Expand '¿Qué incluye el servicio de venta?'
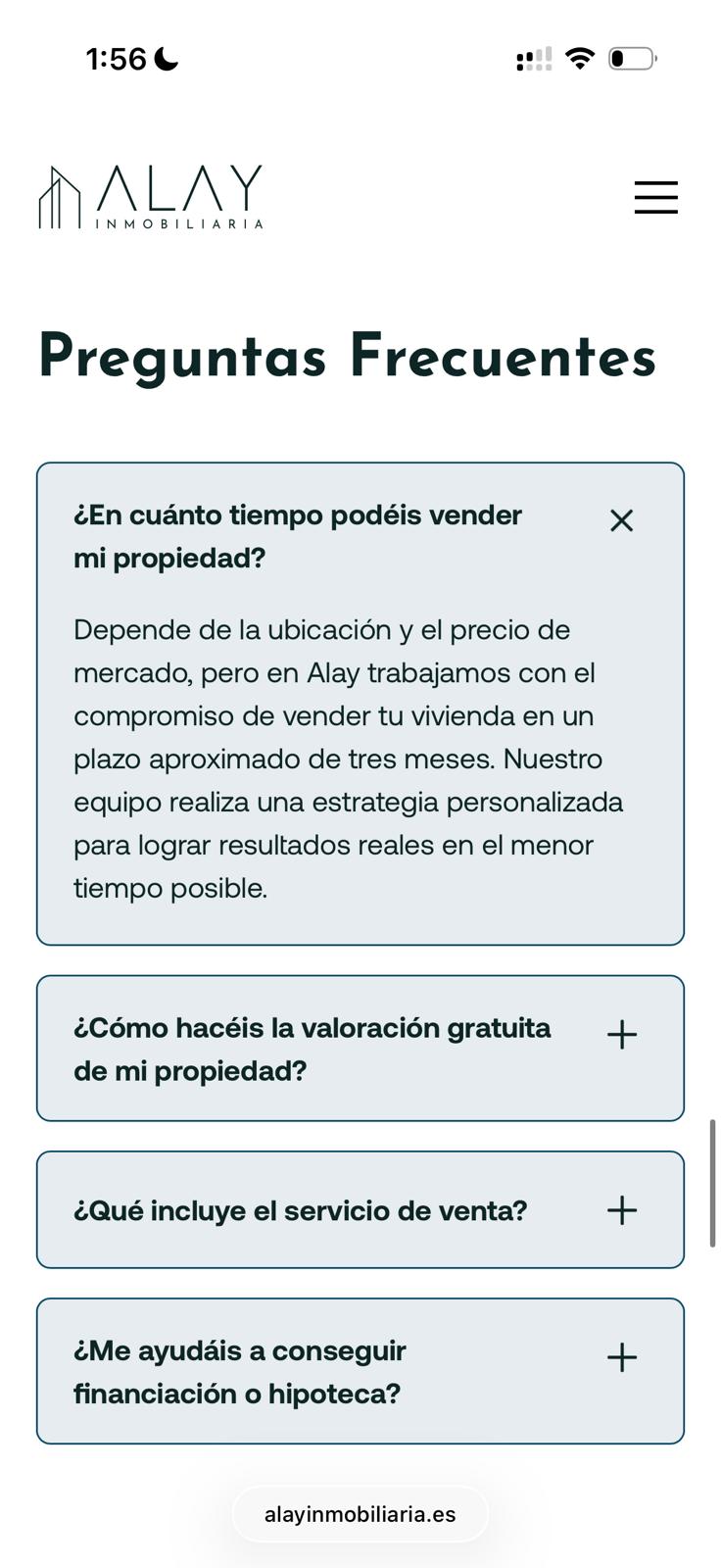Image resolution: width=721 pixels, height=1568 pixels. pyautogui.click(x=621, y=1210)
